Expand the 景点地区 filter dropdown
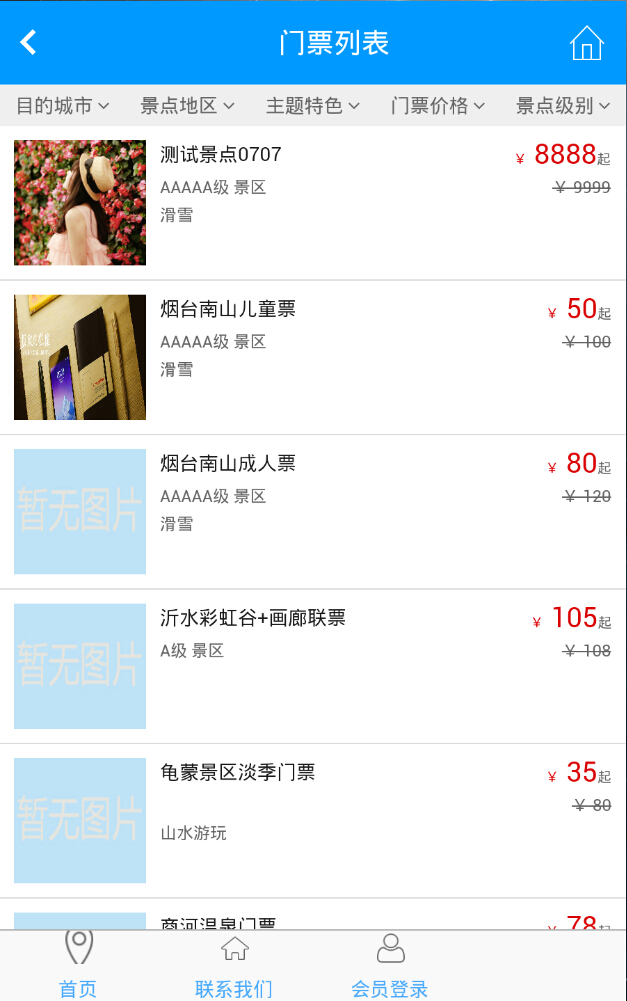The image size is (627, 1001). 187,106
